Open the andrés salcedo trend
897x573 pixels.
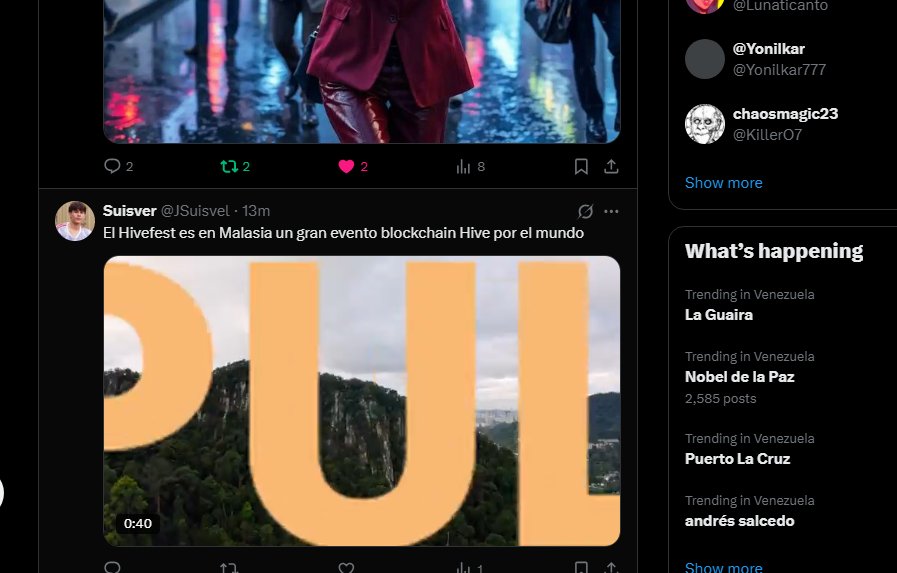pyautogui.click(x=739, y=521)
